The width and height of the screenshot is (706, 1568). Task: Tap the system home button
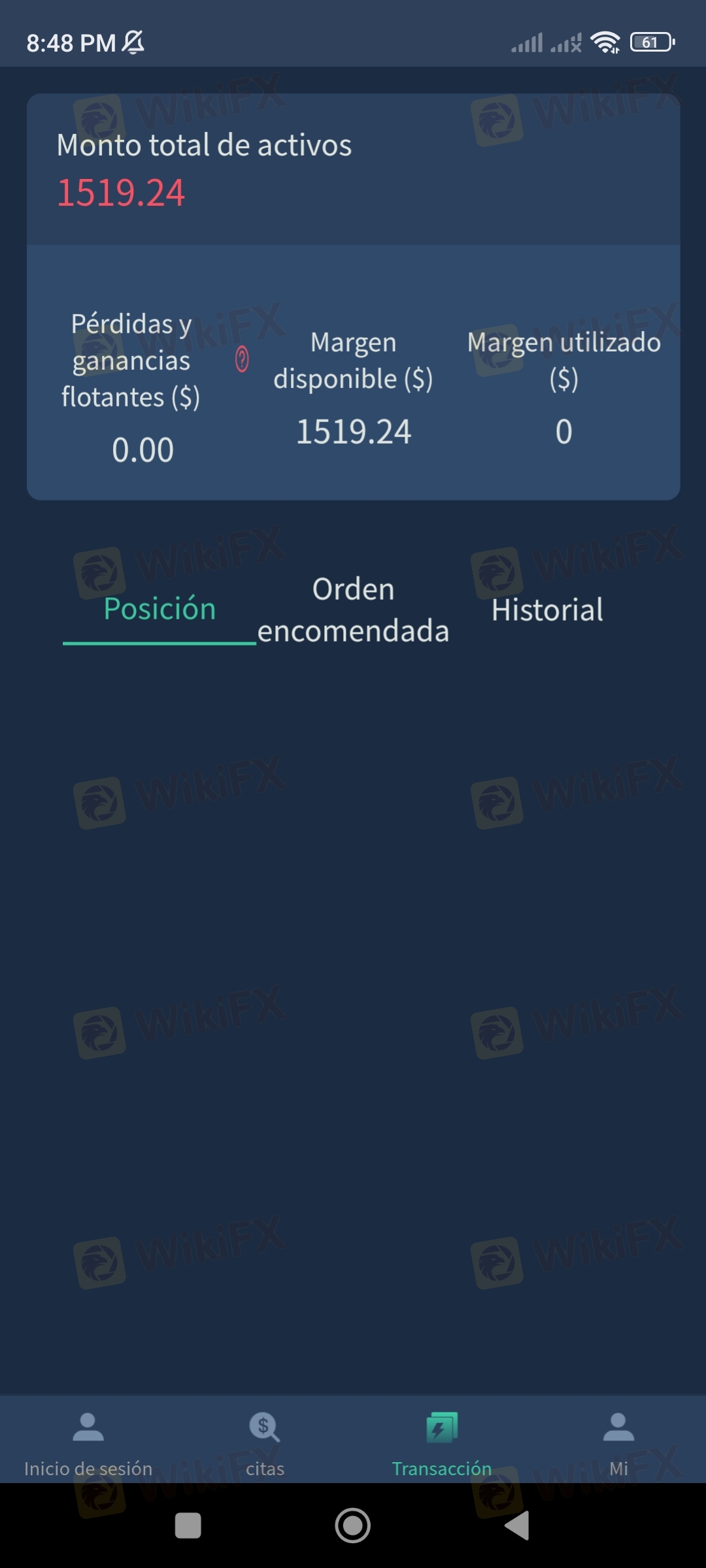[x=353, y=1526]
